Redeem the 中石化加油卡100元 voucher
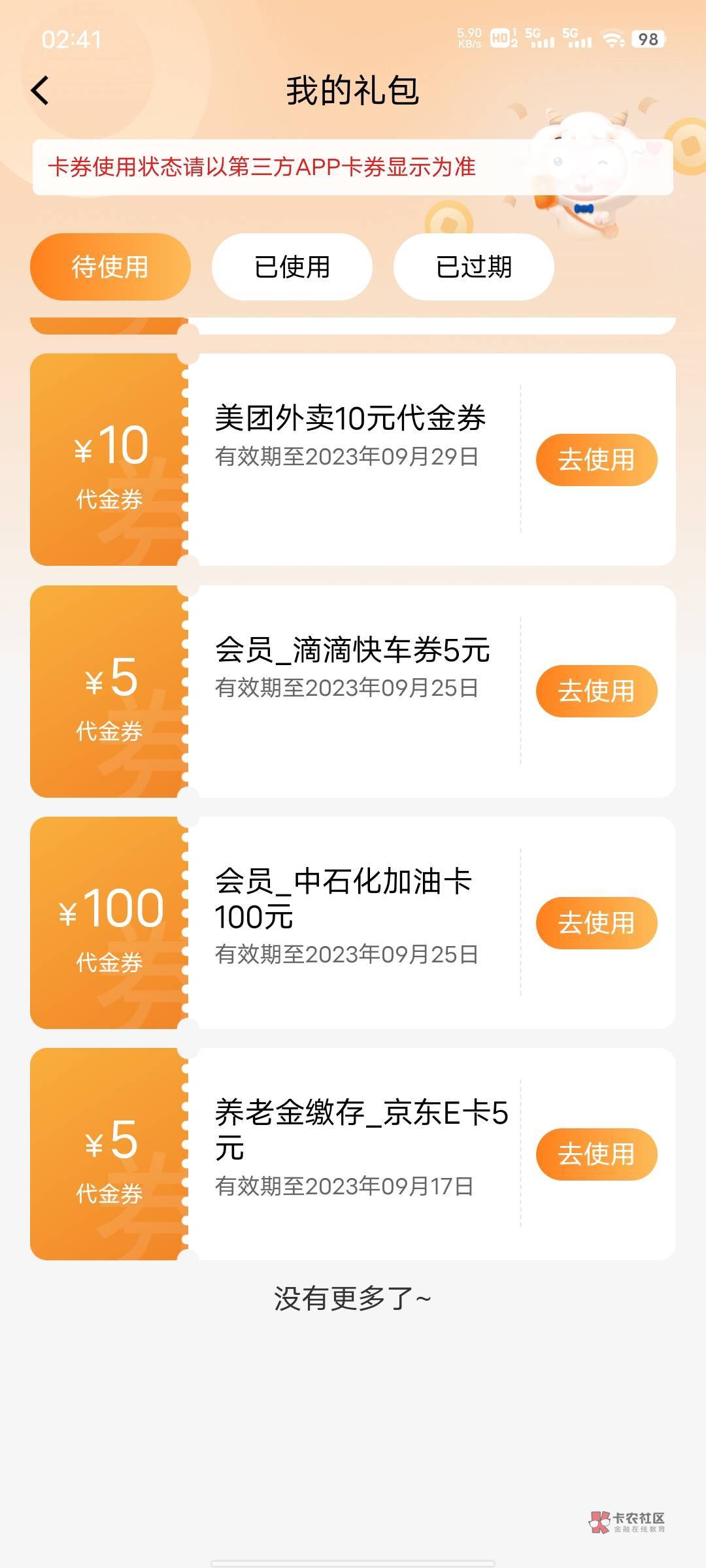706x1568 pixels. click(596, 923)
